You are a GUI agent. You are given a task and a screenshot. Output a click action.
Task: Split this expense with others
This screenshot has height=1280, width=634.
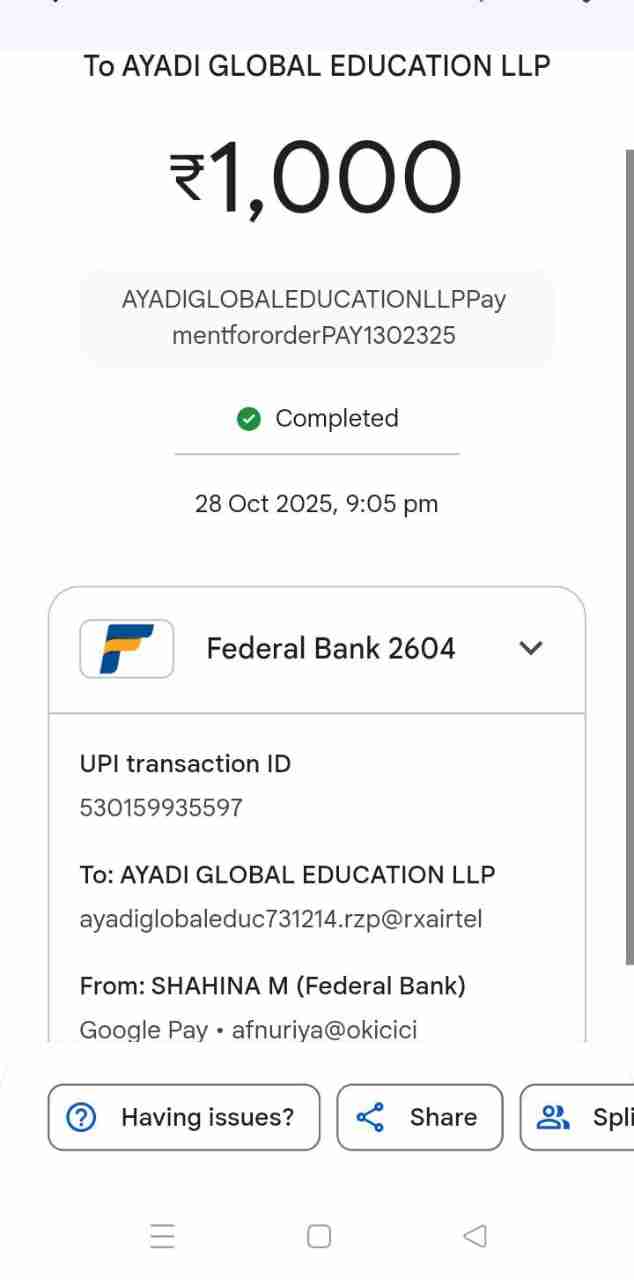pos(580,1117)
